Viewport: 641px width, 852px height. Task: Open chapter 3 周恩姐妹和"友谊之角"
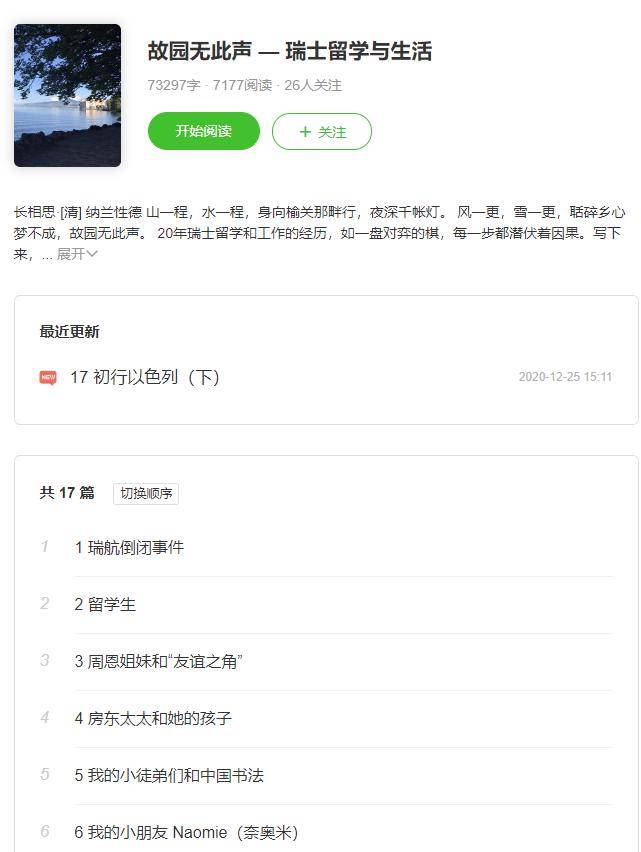click(159, 661)
